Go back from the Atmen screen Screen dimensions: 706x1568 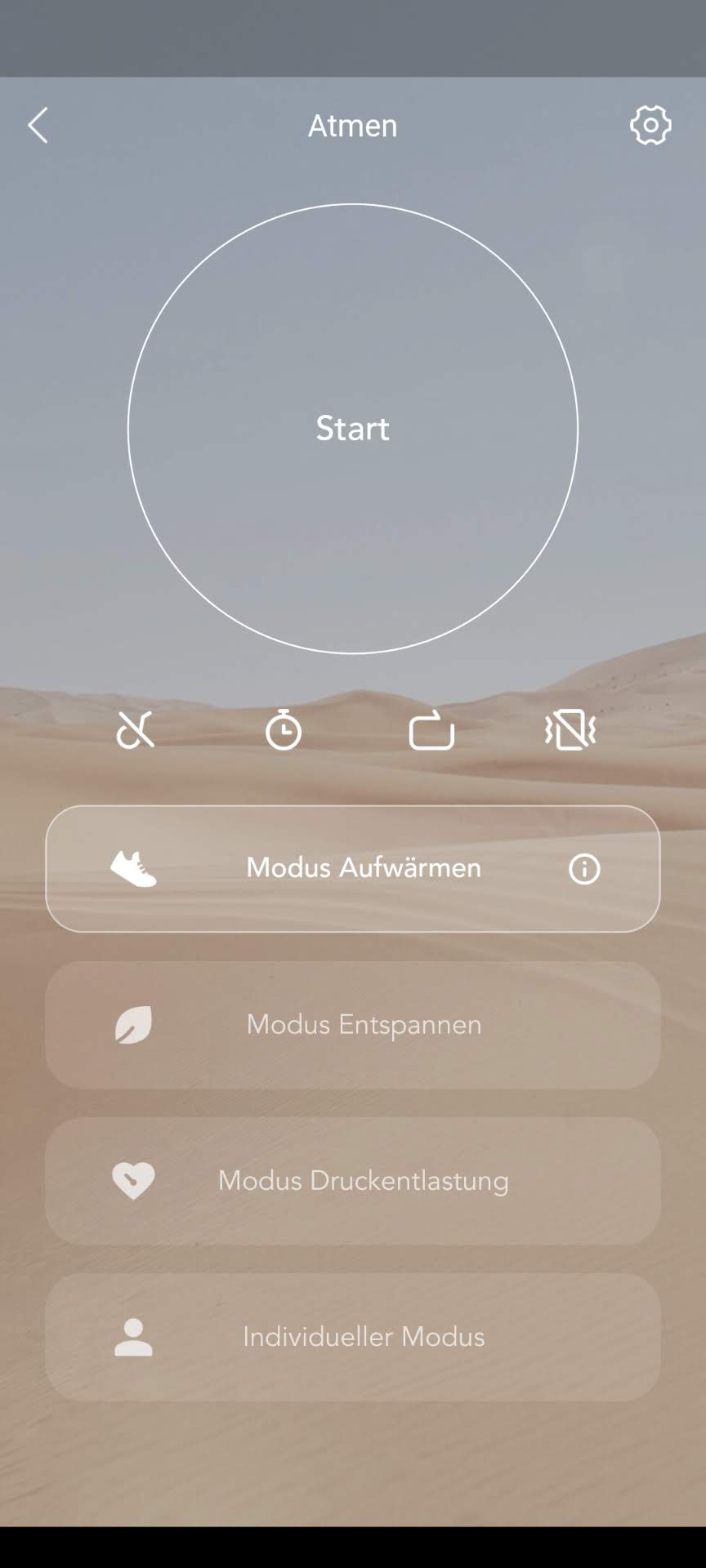pyautogui.click(x=38, y=126)
